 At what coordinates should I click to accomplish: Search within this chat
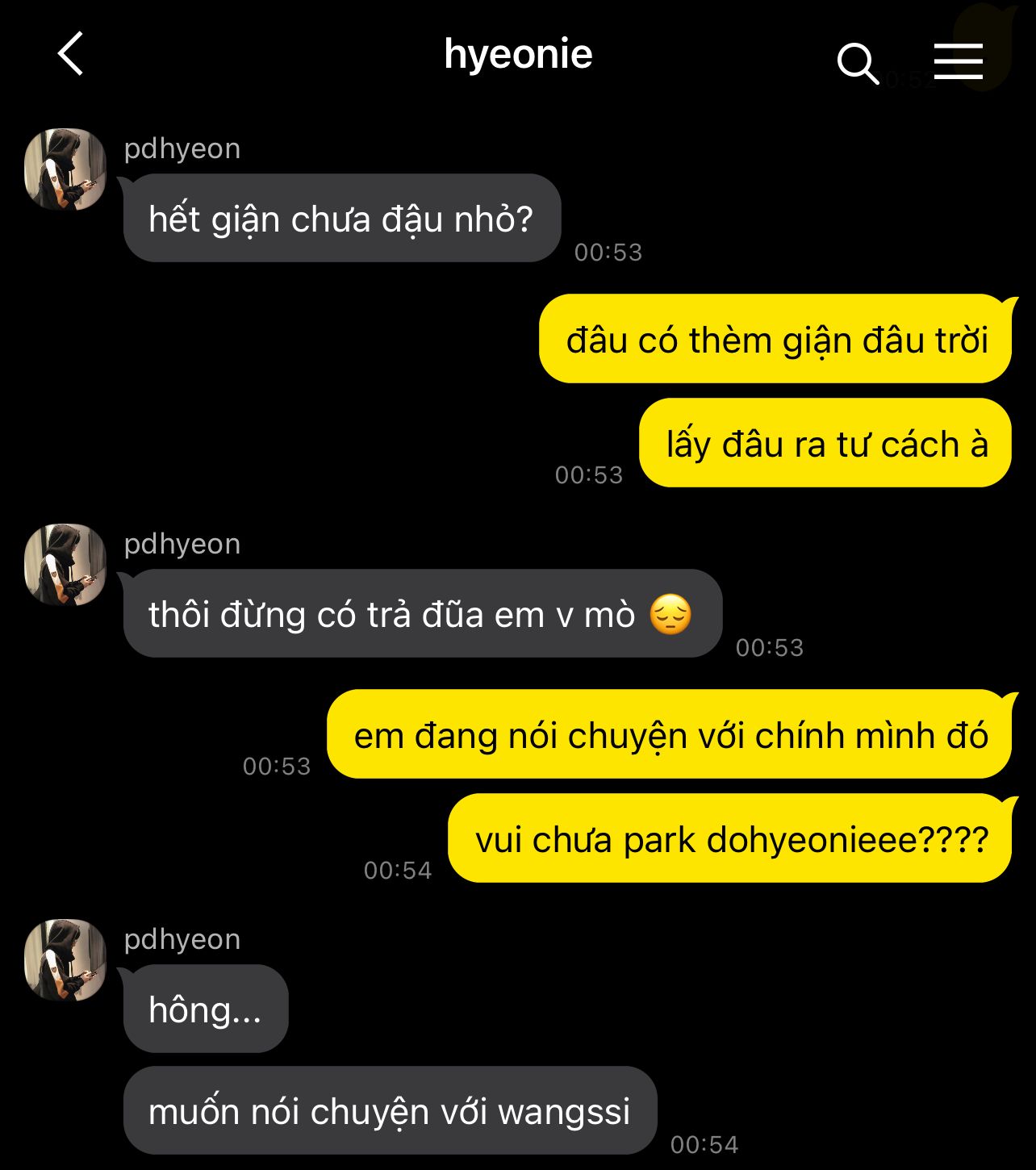click(x=857, y=63)
